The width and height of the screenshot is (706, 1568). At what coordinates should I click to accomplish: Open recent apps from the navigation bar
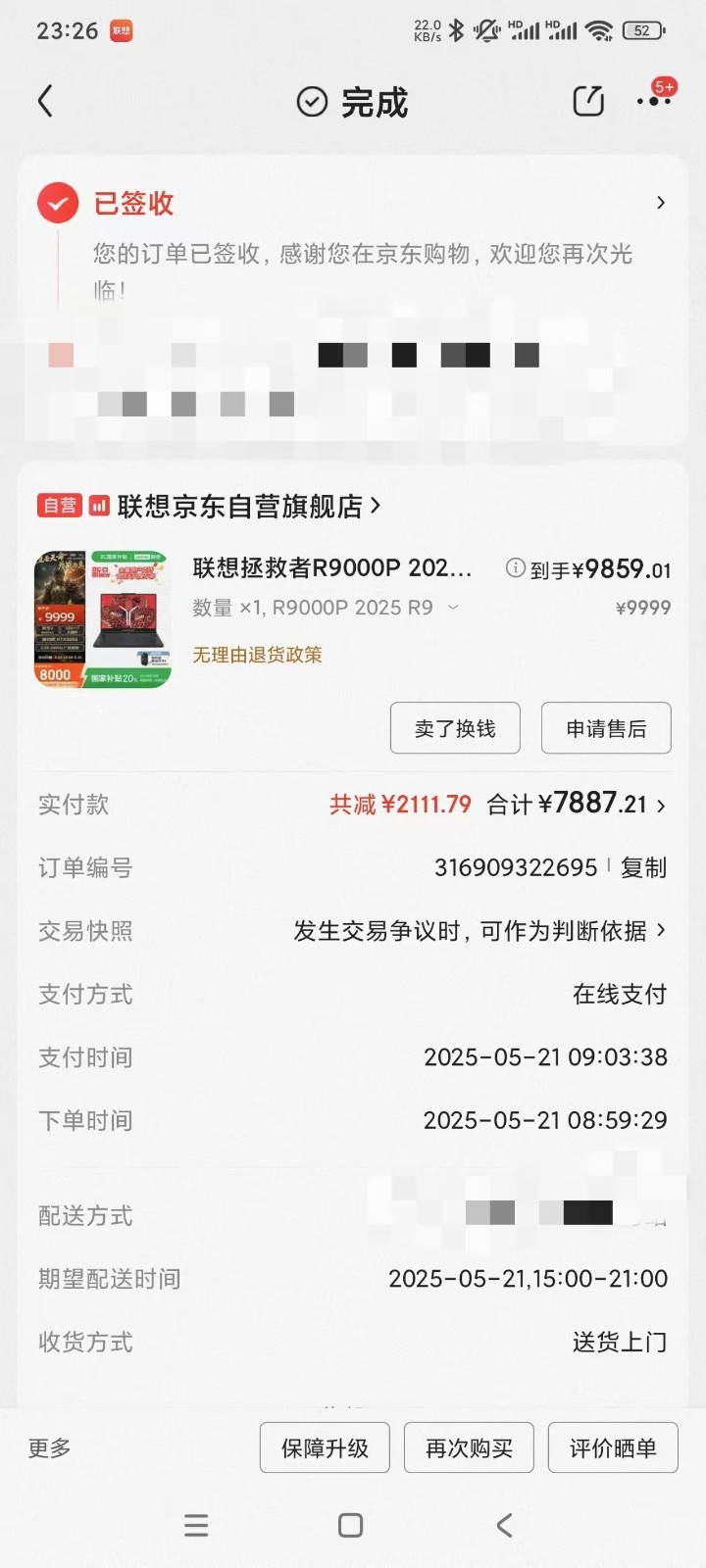(x=196, y=1525)
